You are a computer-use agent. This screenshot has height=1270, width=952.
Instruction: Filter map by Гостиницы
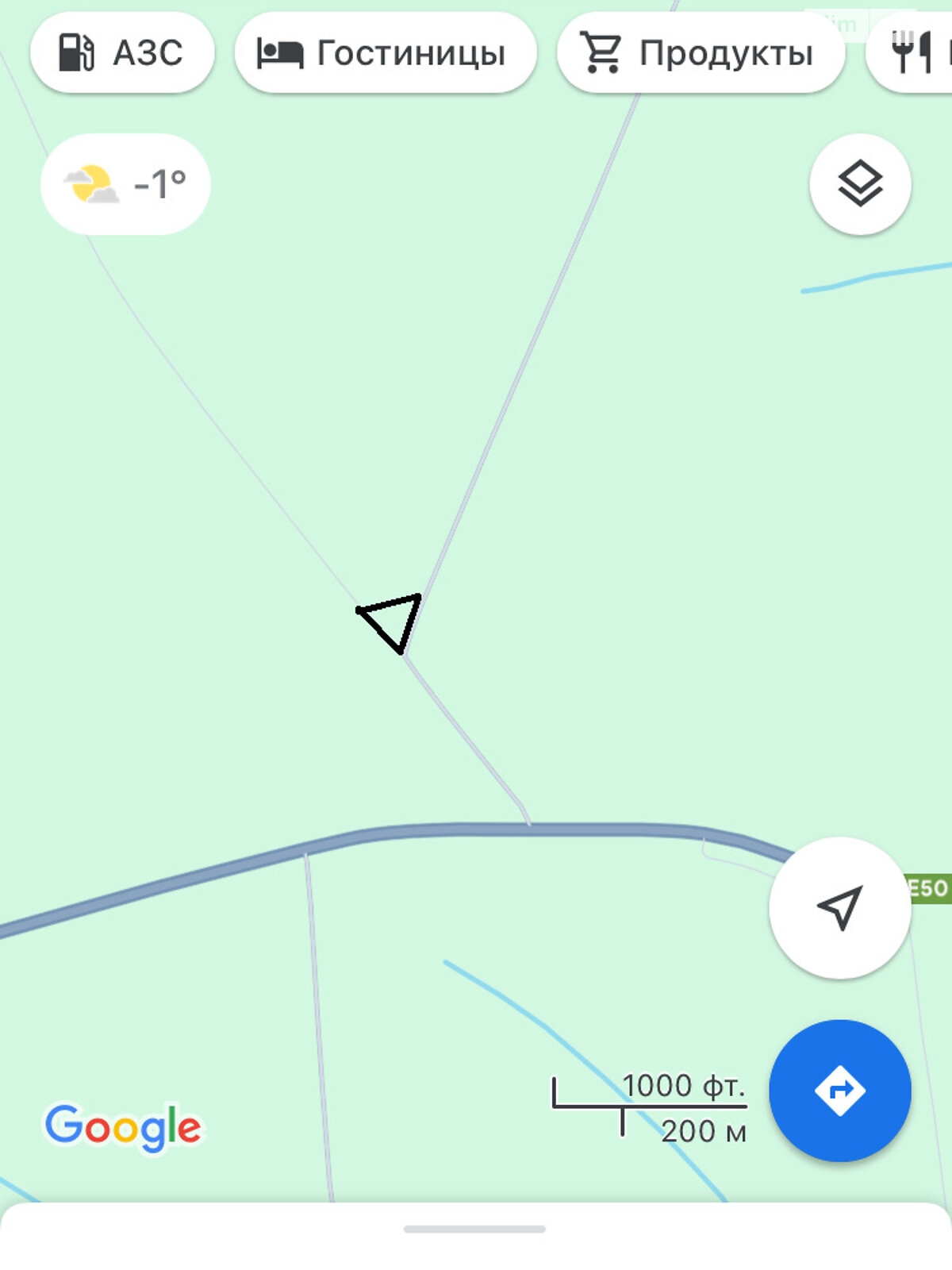coord(385,53)
